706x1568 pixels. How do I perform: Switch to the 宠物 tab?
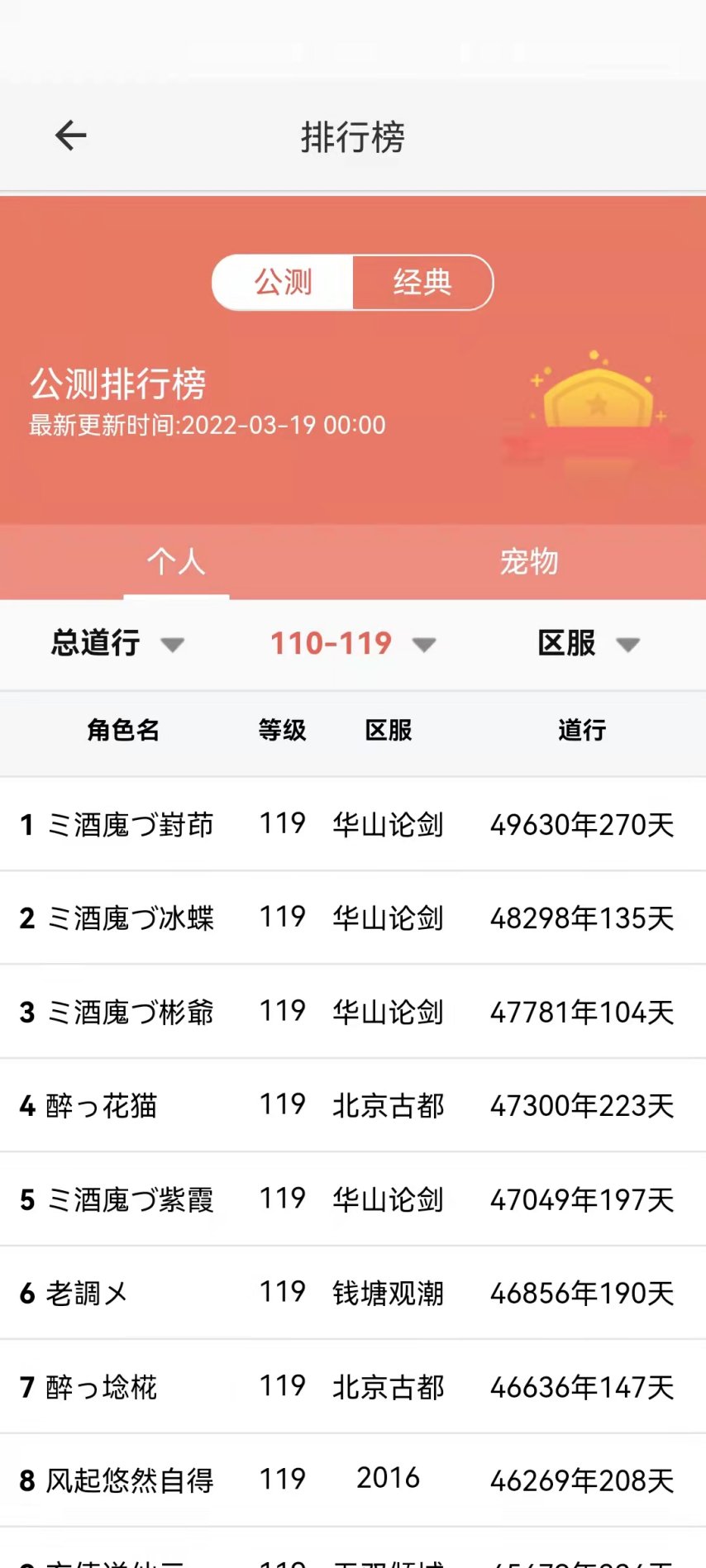pyautogui.click(x=529, y=562)
